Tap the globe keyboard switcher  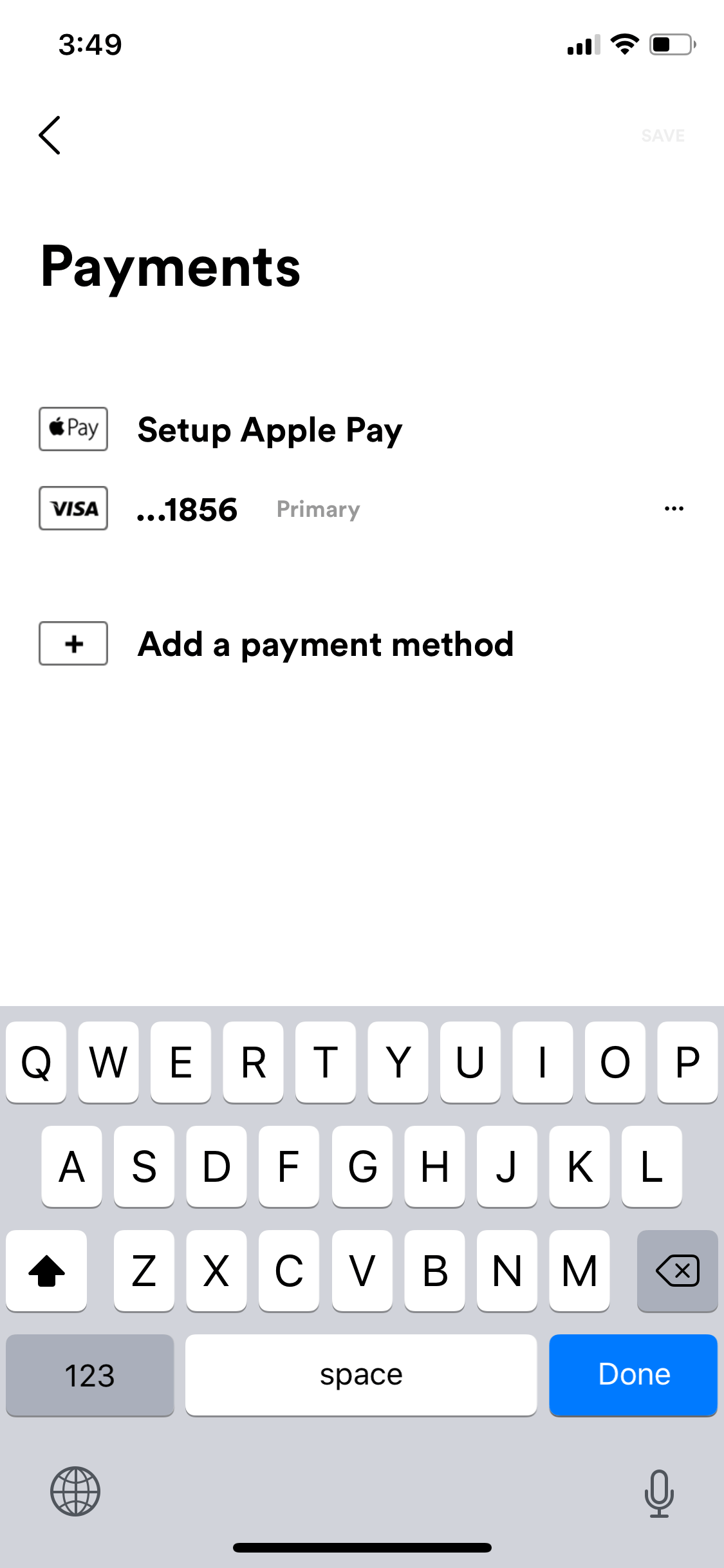(75, 1491)
